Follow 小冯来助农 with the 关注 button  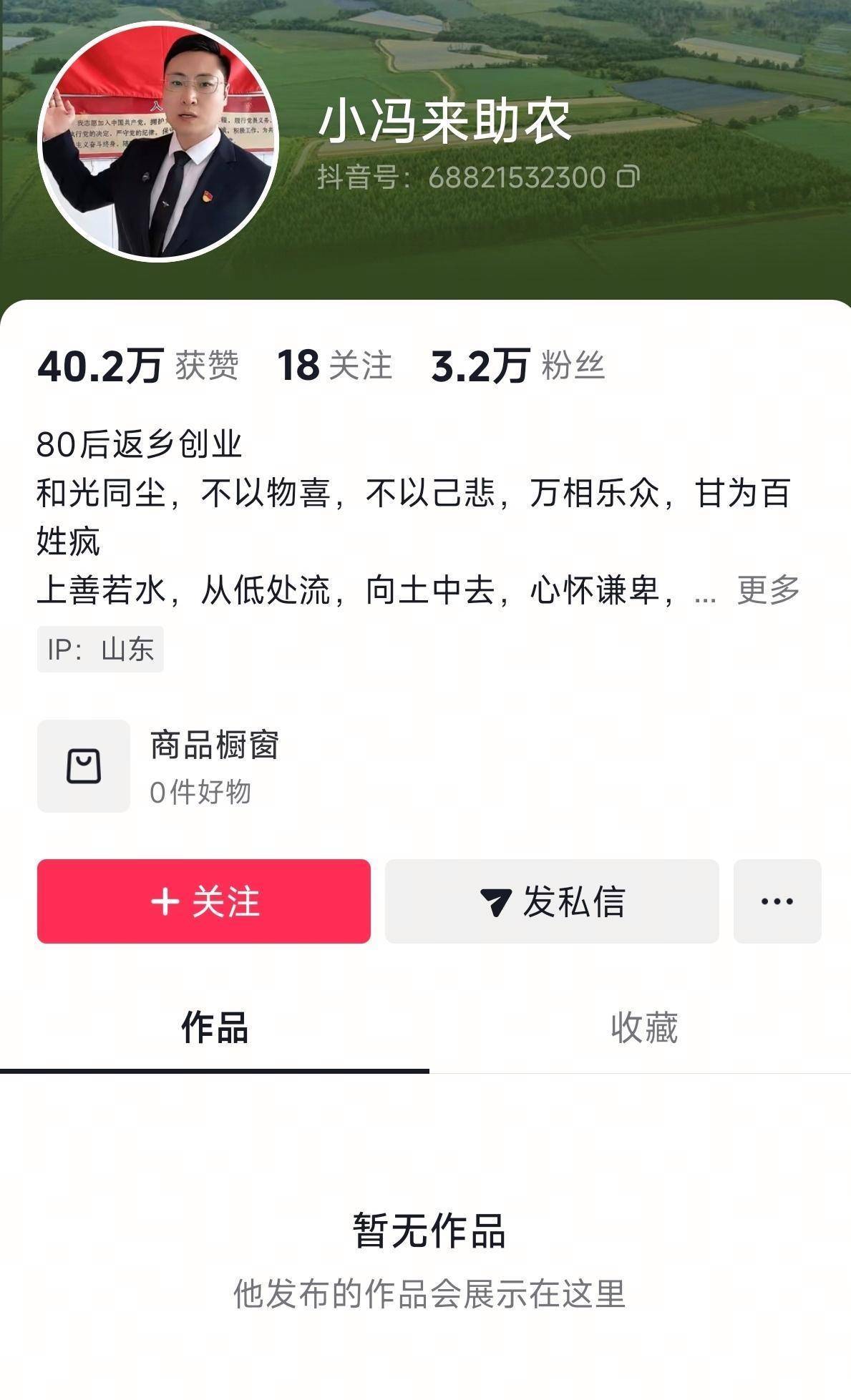204,901
